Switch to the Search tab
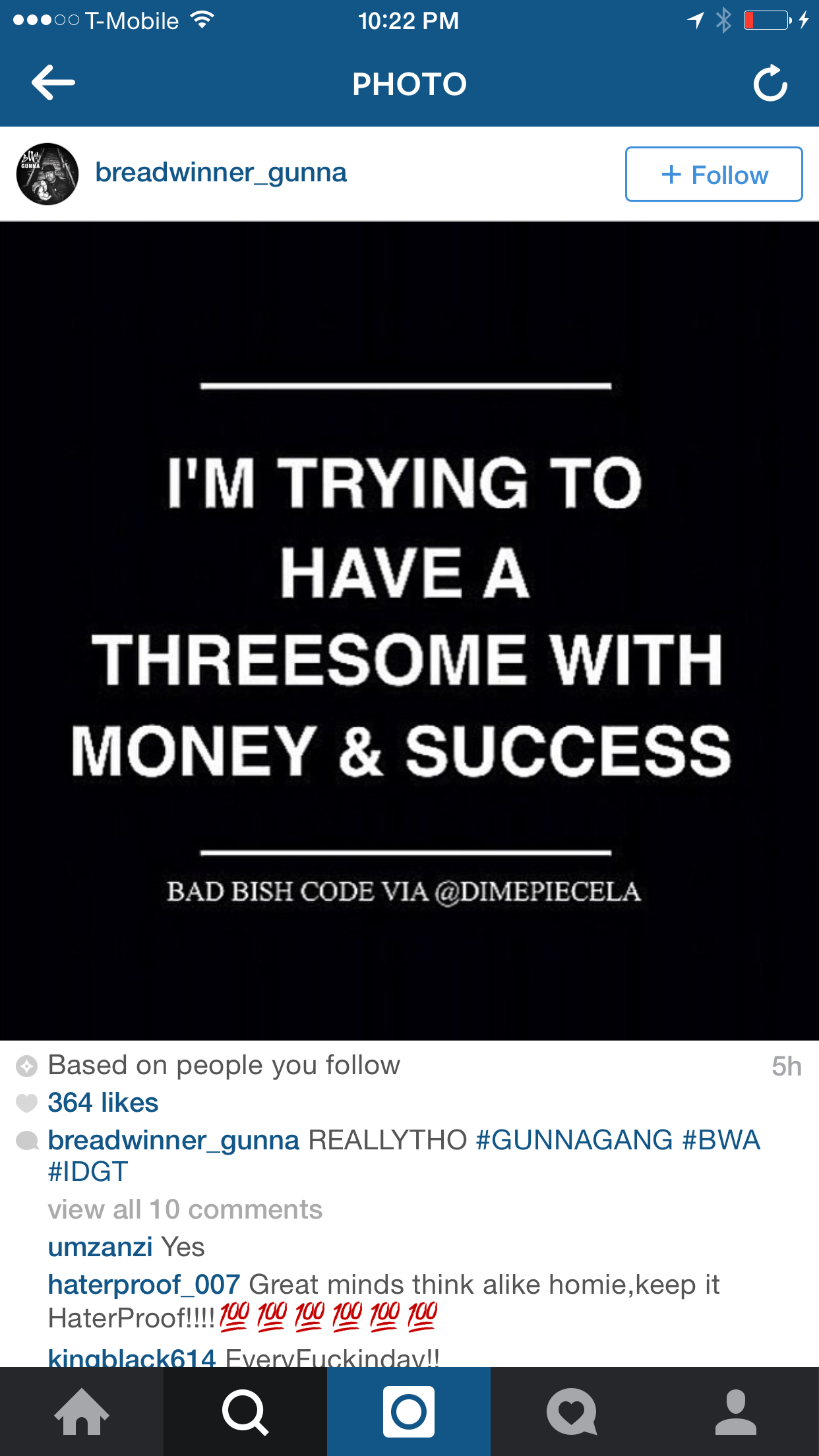819x1456 pixels. (x=245, y=1411)
